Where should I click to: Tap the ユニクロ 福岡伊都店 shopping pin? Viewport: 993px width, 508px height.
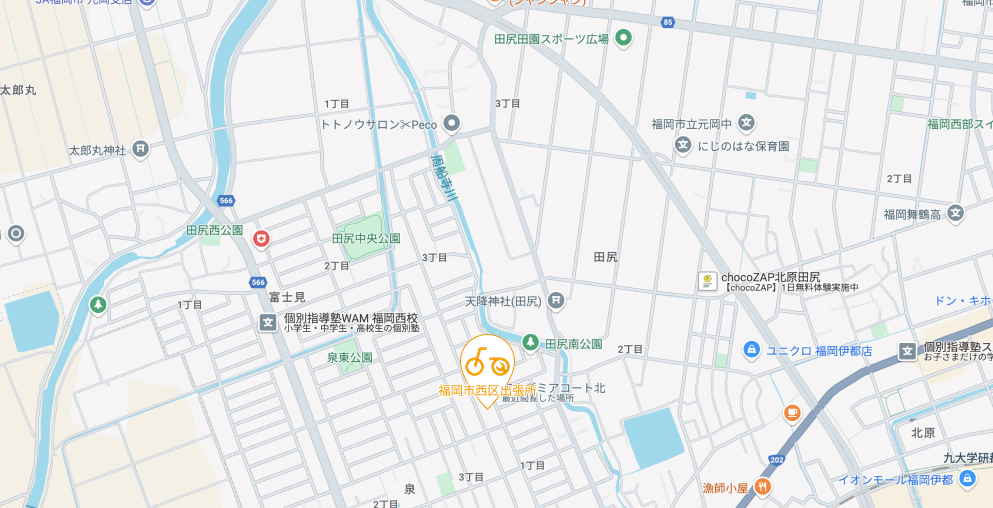(751, 350)
